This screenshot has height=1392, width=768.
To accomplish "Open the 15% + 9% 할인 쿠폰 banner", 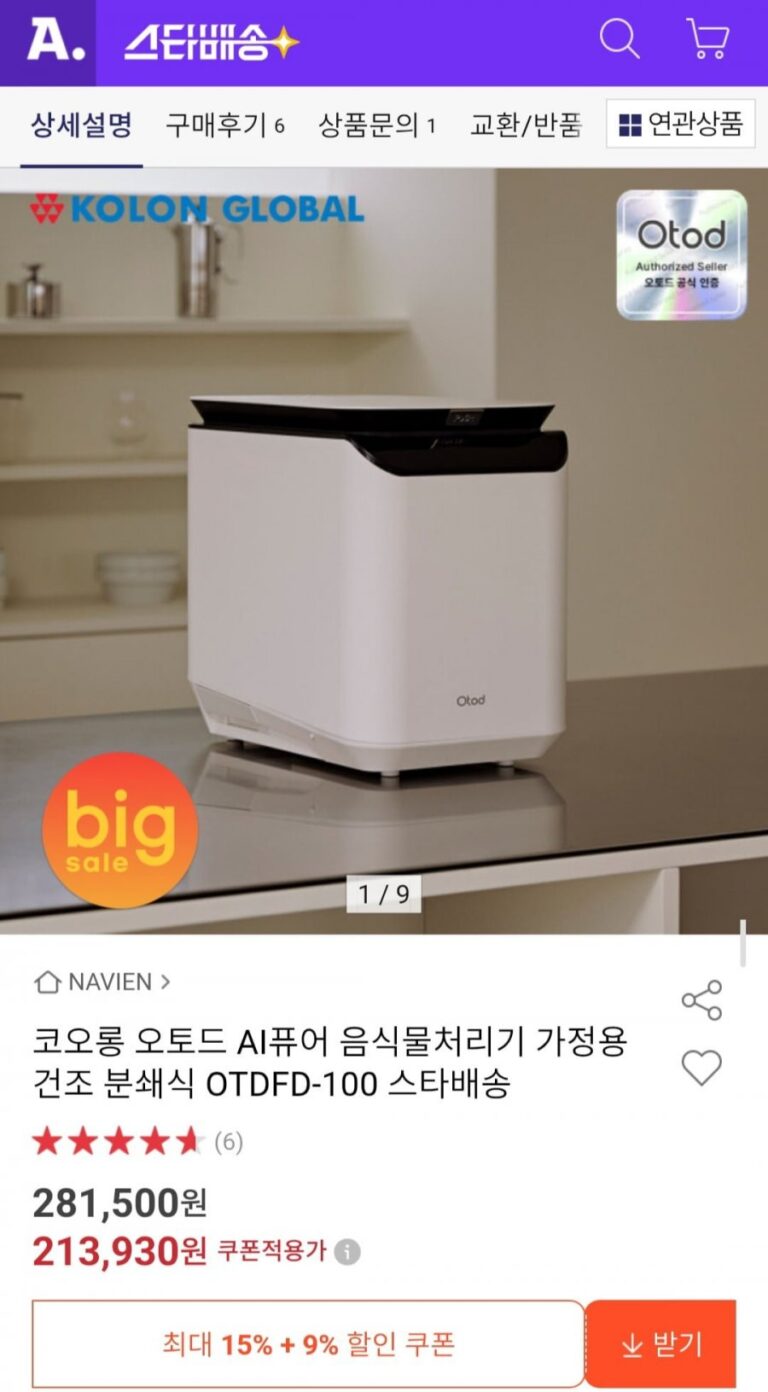I will (x=308, y=1345).
